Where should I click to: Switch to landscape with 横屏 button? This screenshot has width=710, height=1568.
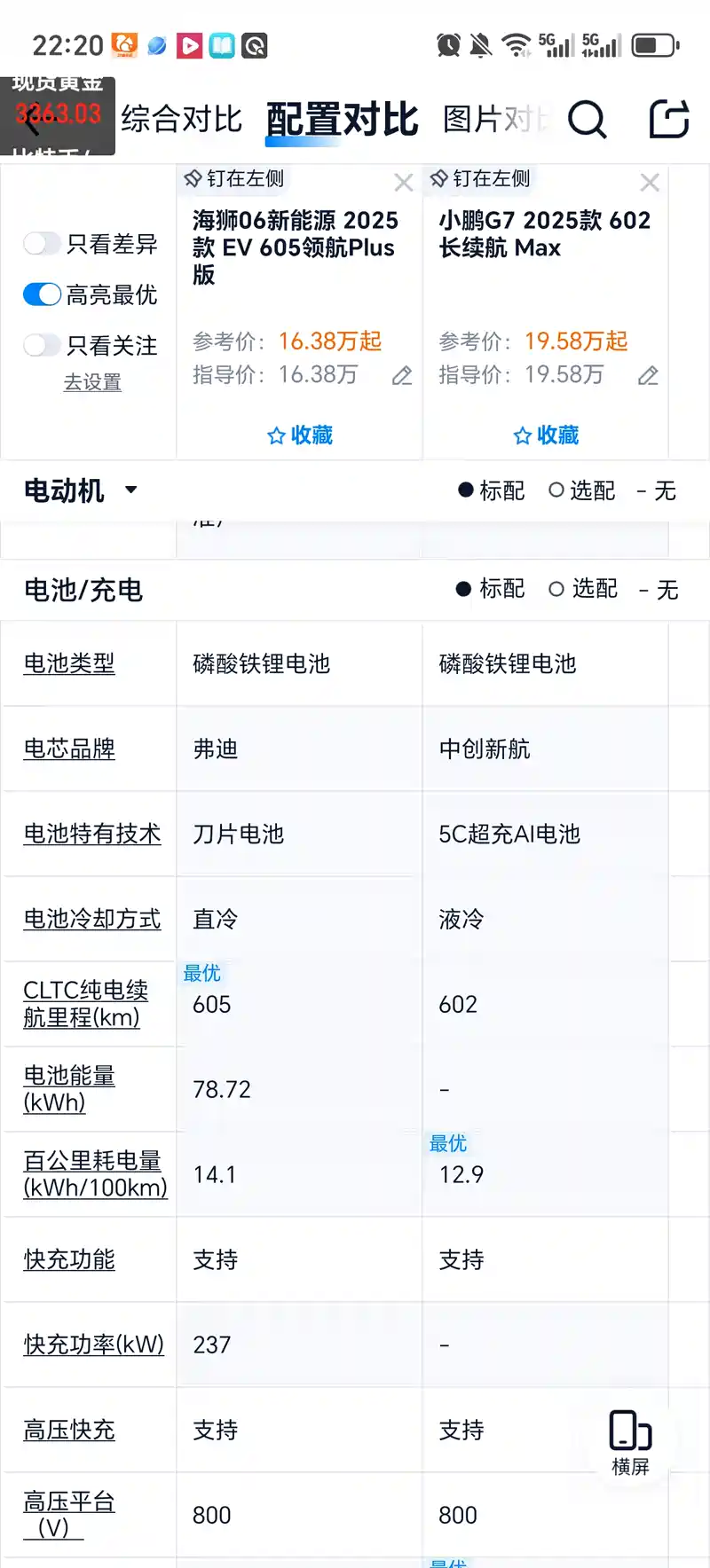630,1442
